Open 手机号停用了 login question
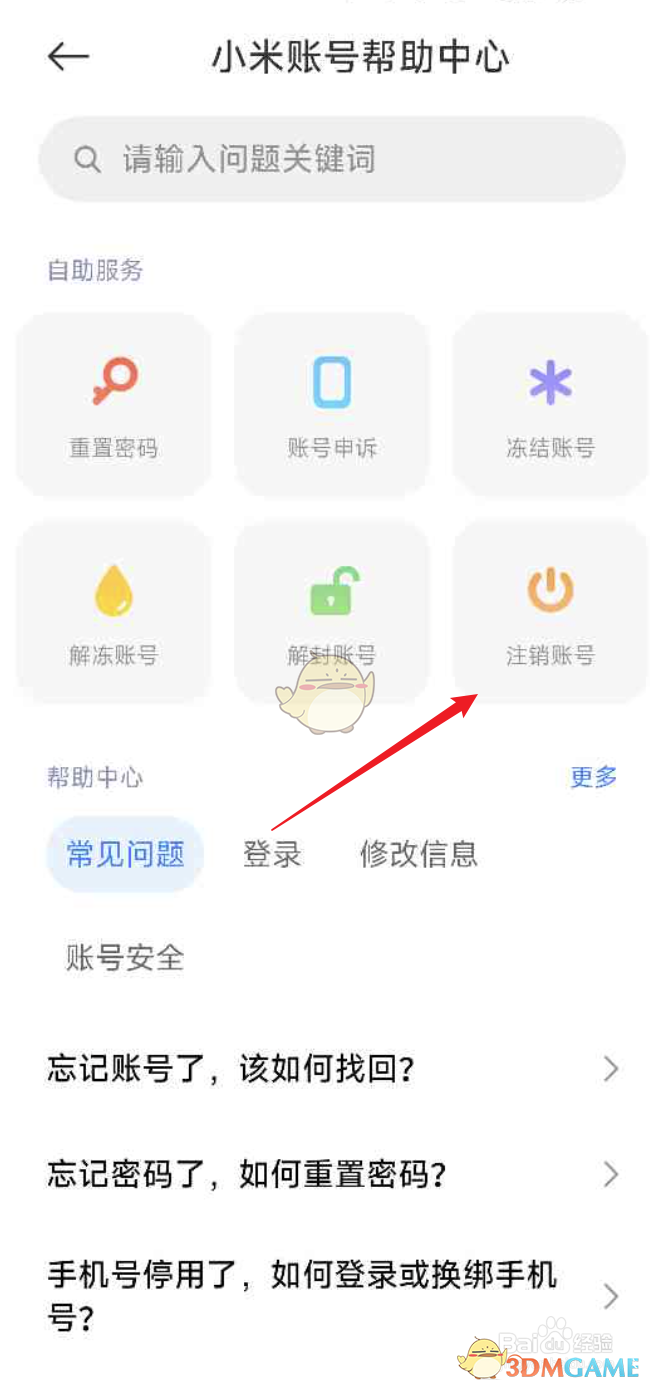This screenshot has height=1386, width=650. point(331,1297)
